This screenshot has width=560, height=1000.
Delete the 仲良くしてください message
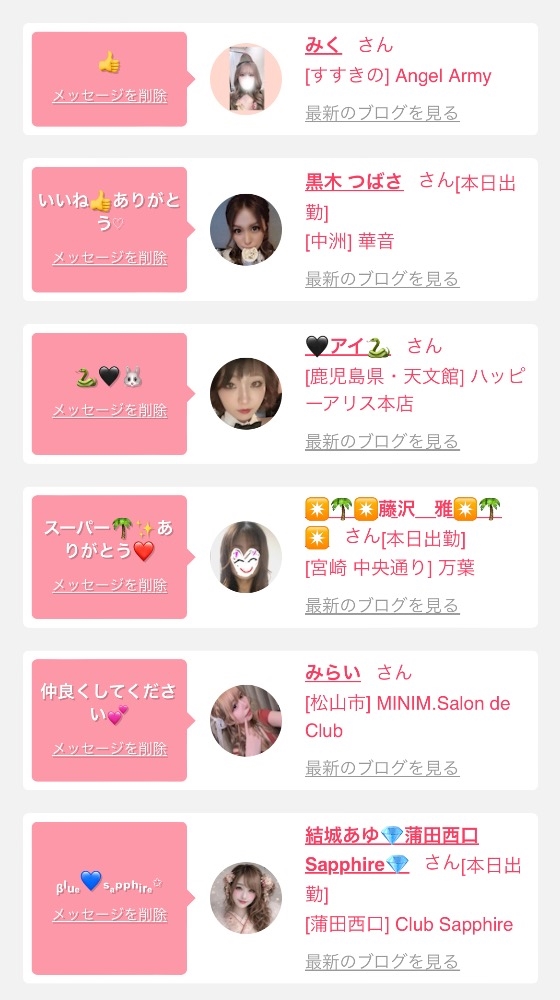(x=110, y=748)
